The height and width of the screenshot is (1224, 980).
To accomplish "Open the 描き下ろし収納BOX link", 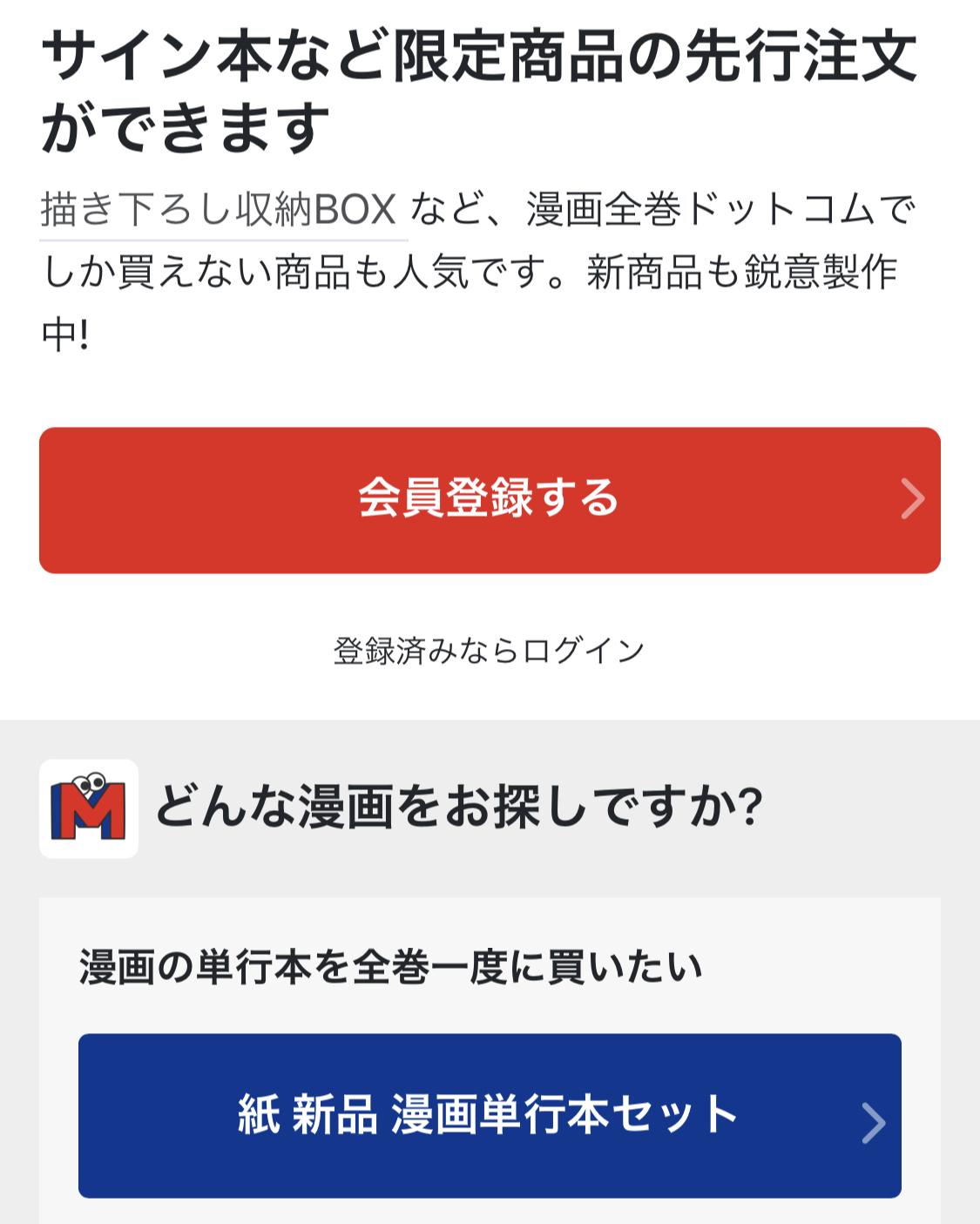I will [219, 210].
